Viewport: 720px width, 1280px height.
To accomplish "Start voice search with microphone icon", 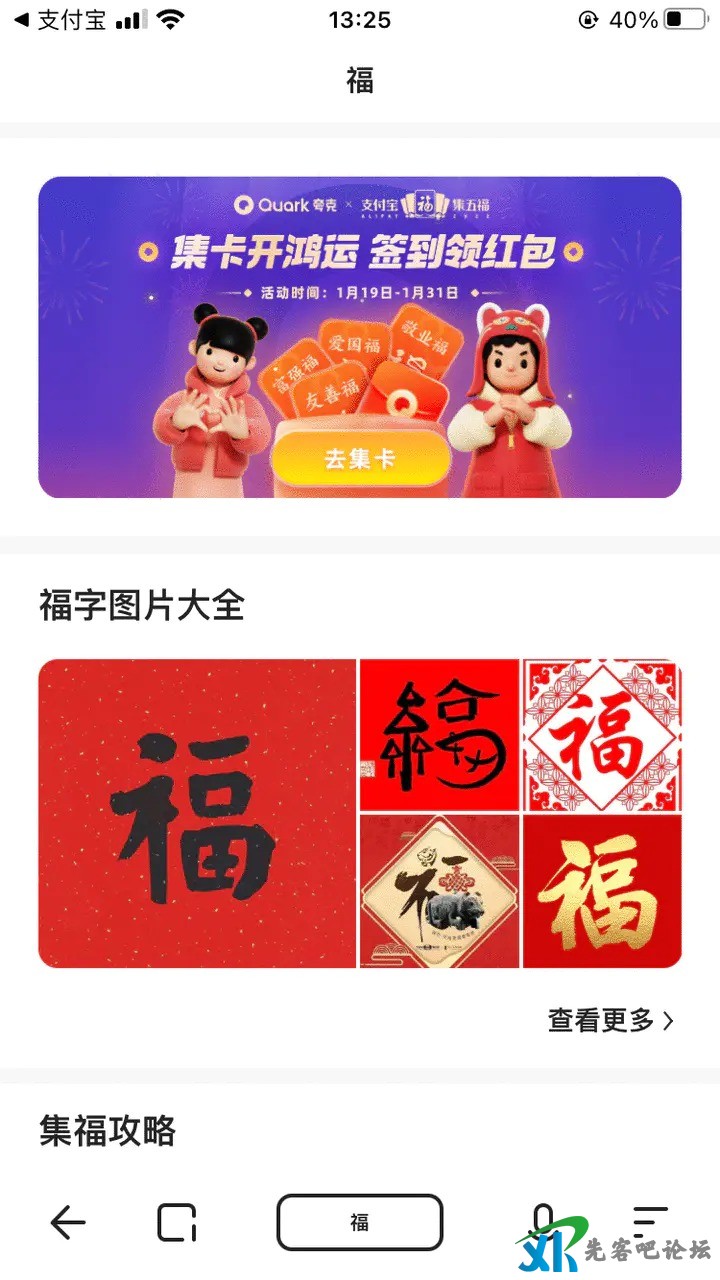I will tap(542, 1218).
